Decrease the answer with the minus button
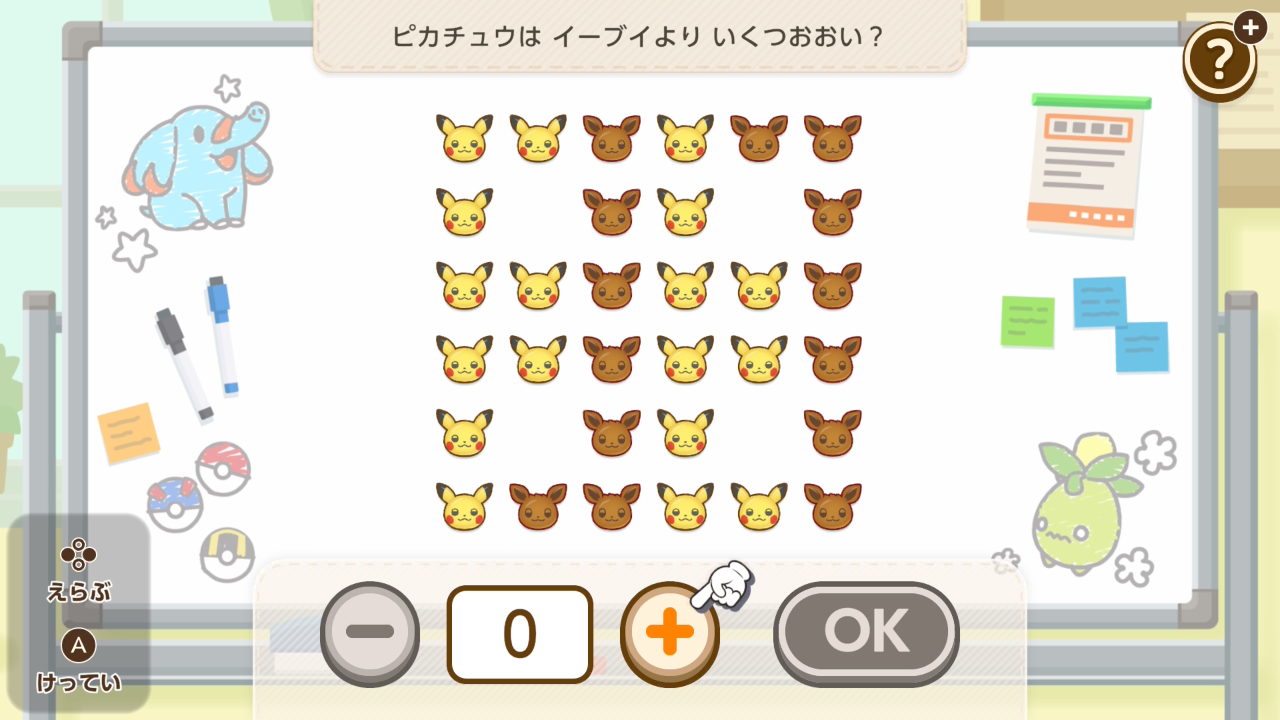 370,632
